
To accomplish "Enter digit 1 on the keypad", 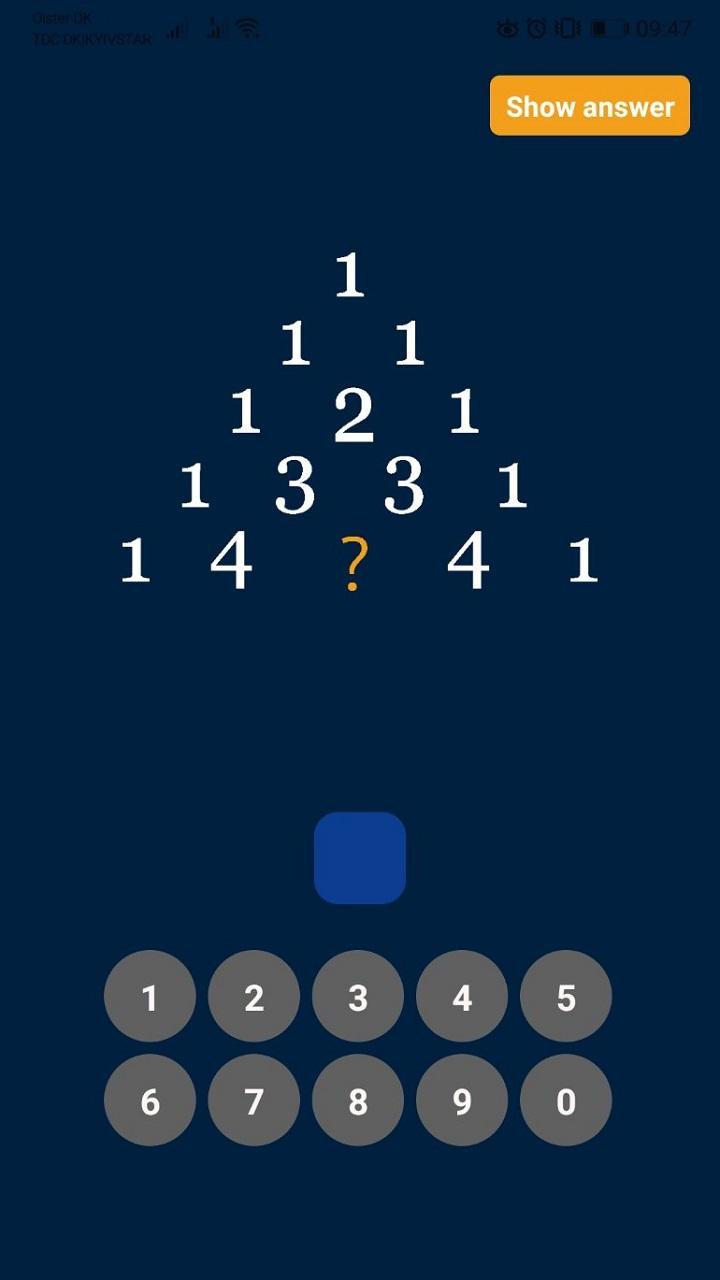I will point(150,997).
